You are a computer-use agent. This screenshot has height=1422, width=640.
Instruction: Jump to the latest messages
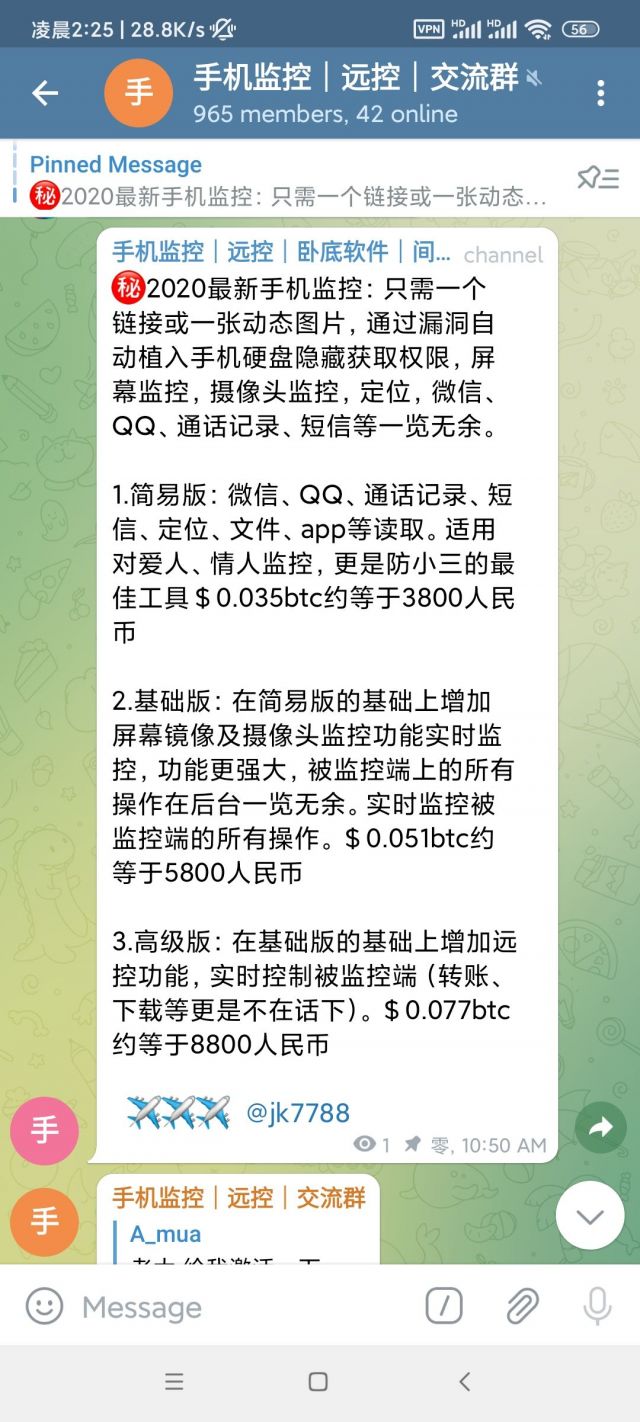(x=590, y=1214)
